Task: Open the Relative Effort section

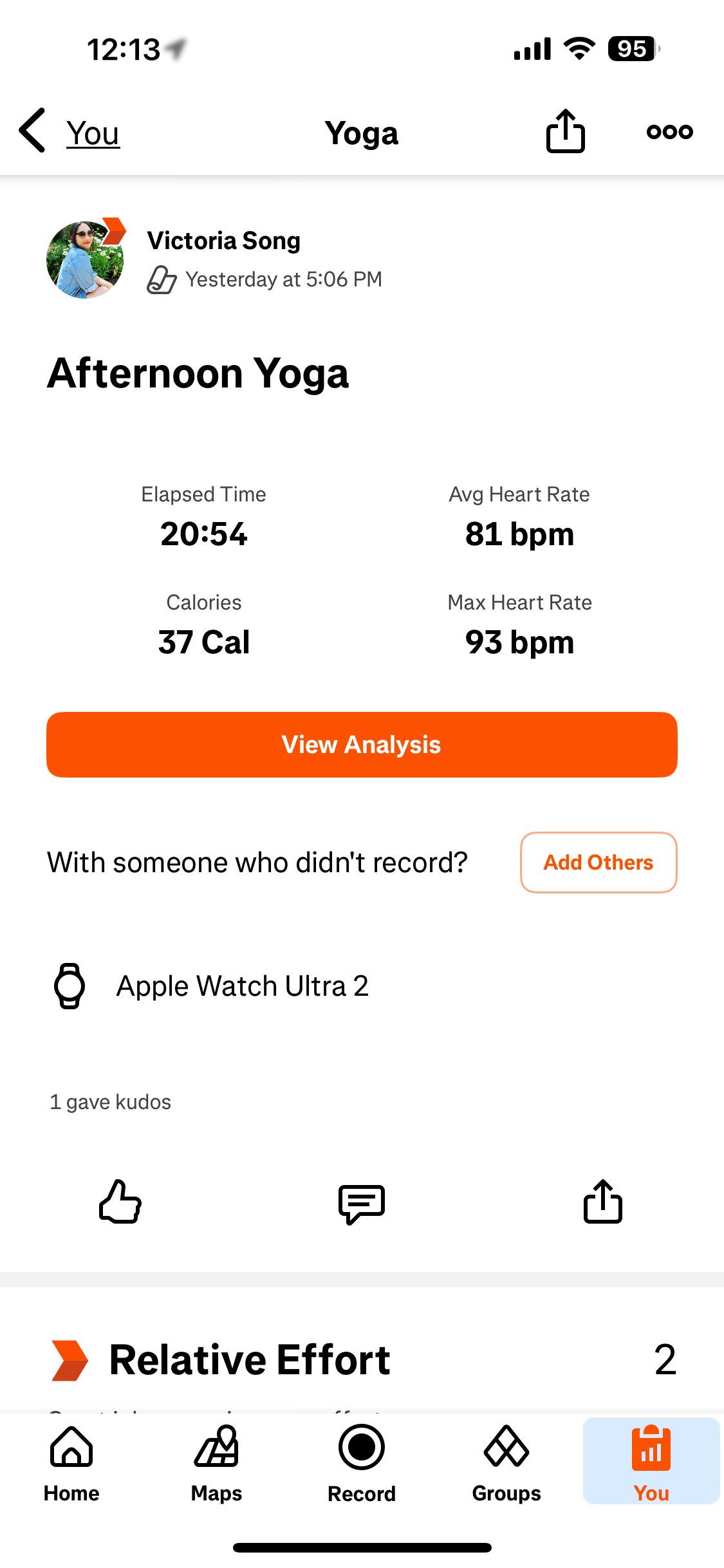Action: [250, 1359]
